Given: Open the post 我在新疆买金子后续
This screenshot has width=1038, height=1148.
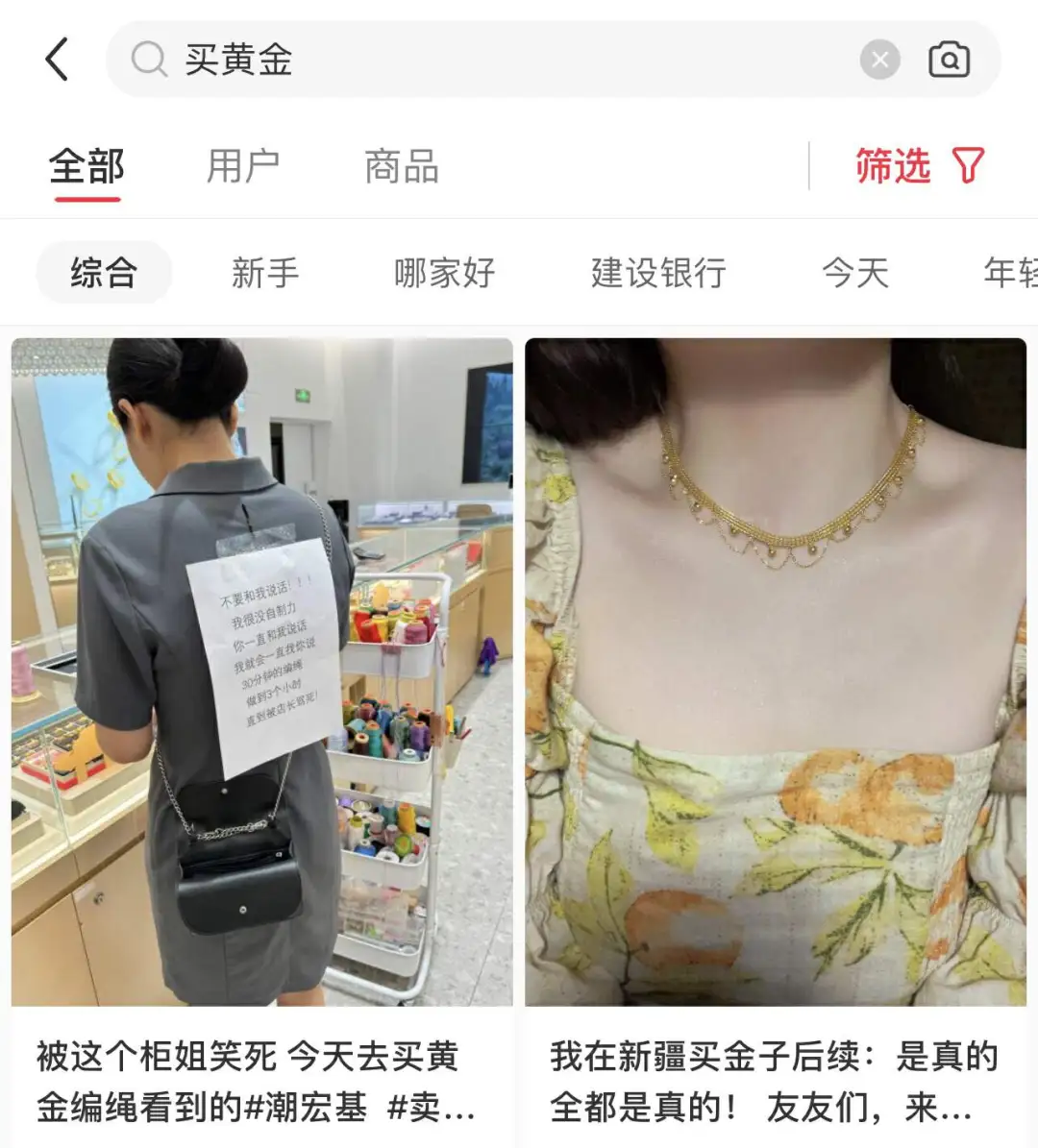Looking at the screenshot, I should 775,672.
